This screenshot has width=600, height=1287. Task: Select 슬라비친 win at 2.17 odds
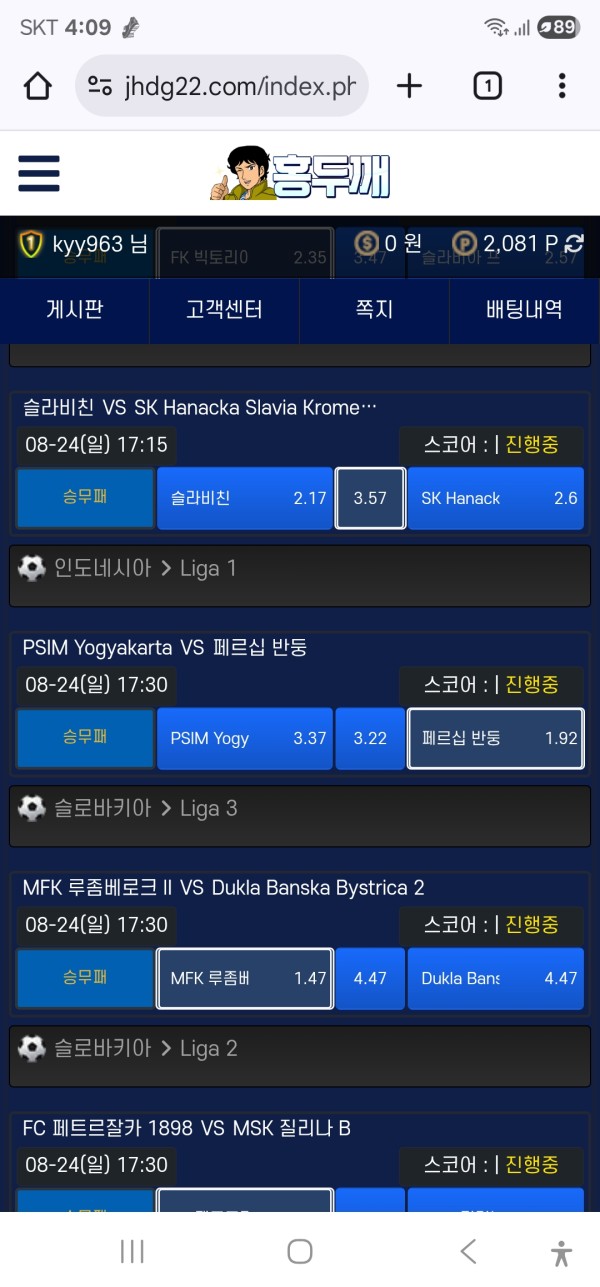pyautogui.click(x=245, y=498)
